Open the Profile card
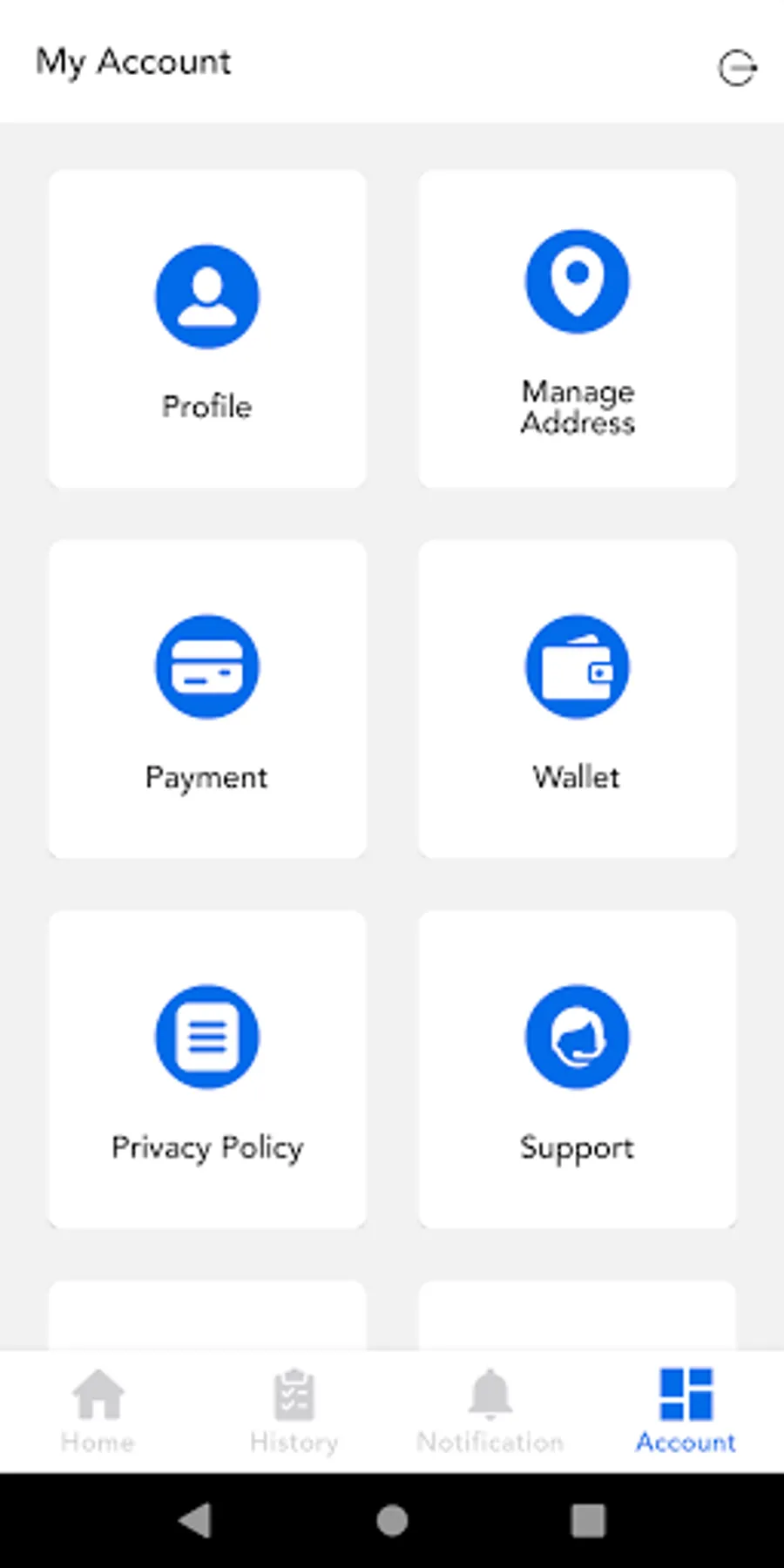The width and height of the screenshot is (784, 1568). (207, 329)
